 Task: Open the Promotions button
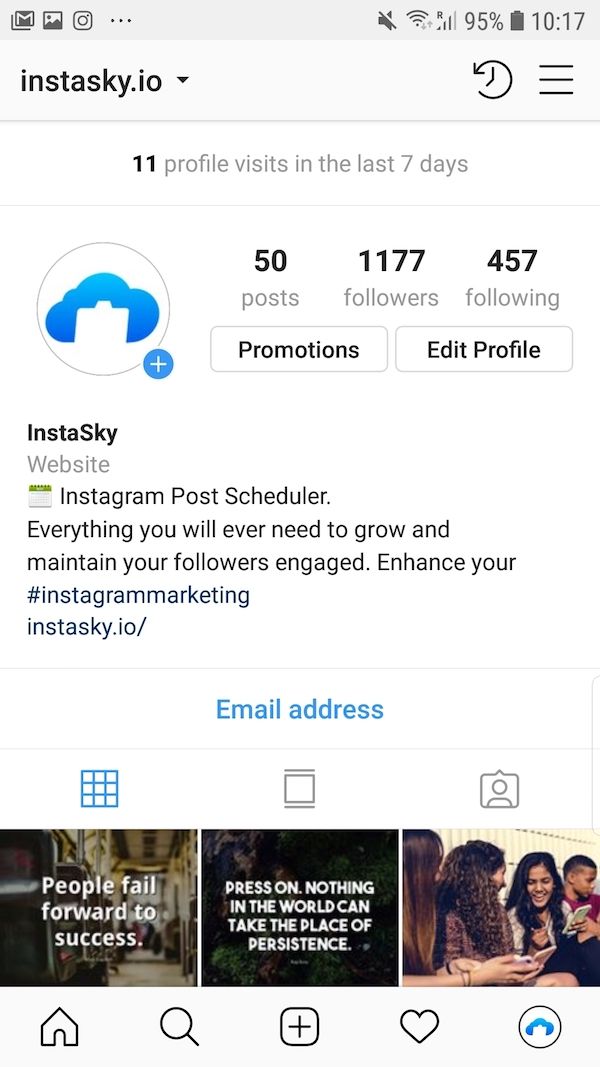[x=298, y=350]
